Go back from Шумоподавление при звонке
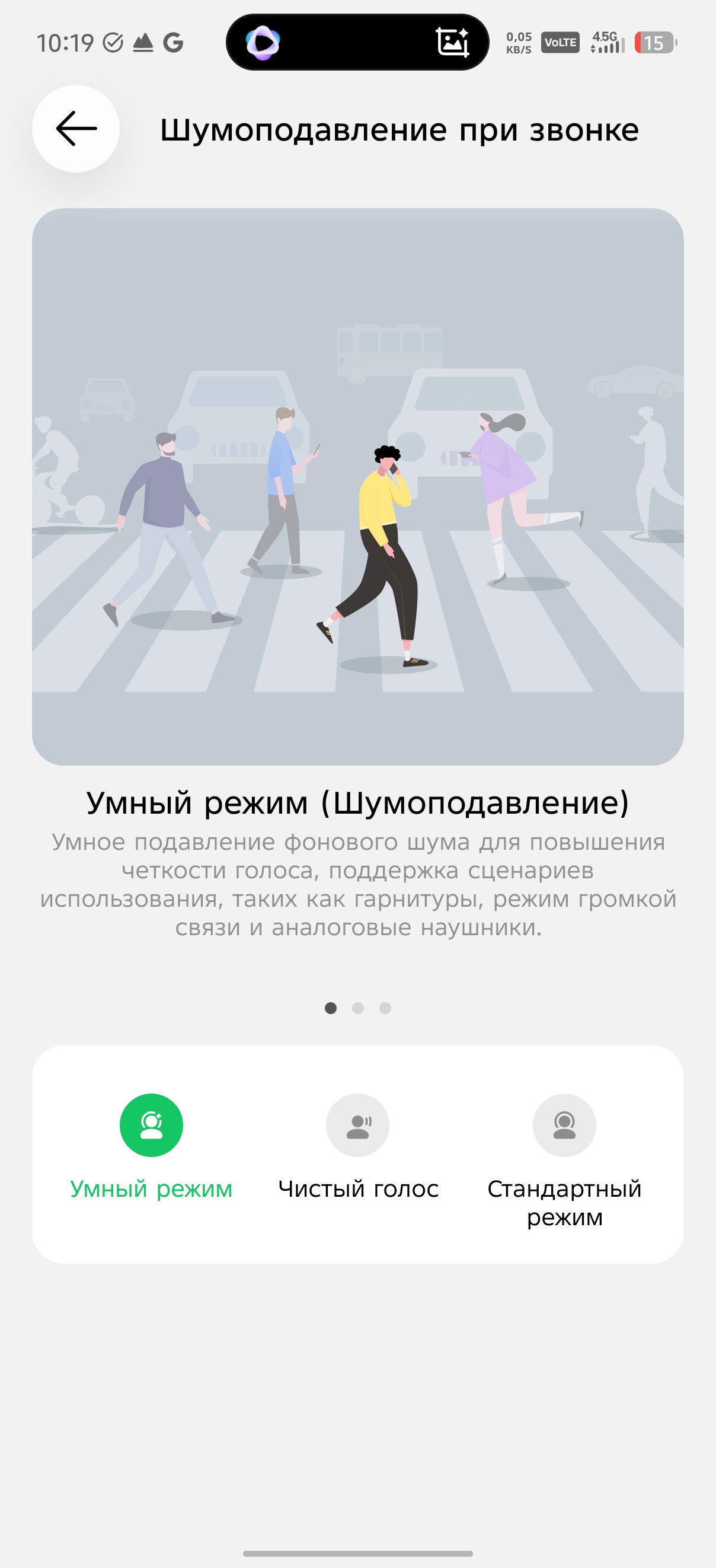 pos(76,129)
